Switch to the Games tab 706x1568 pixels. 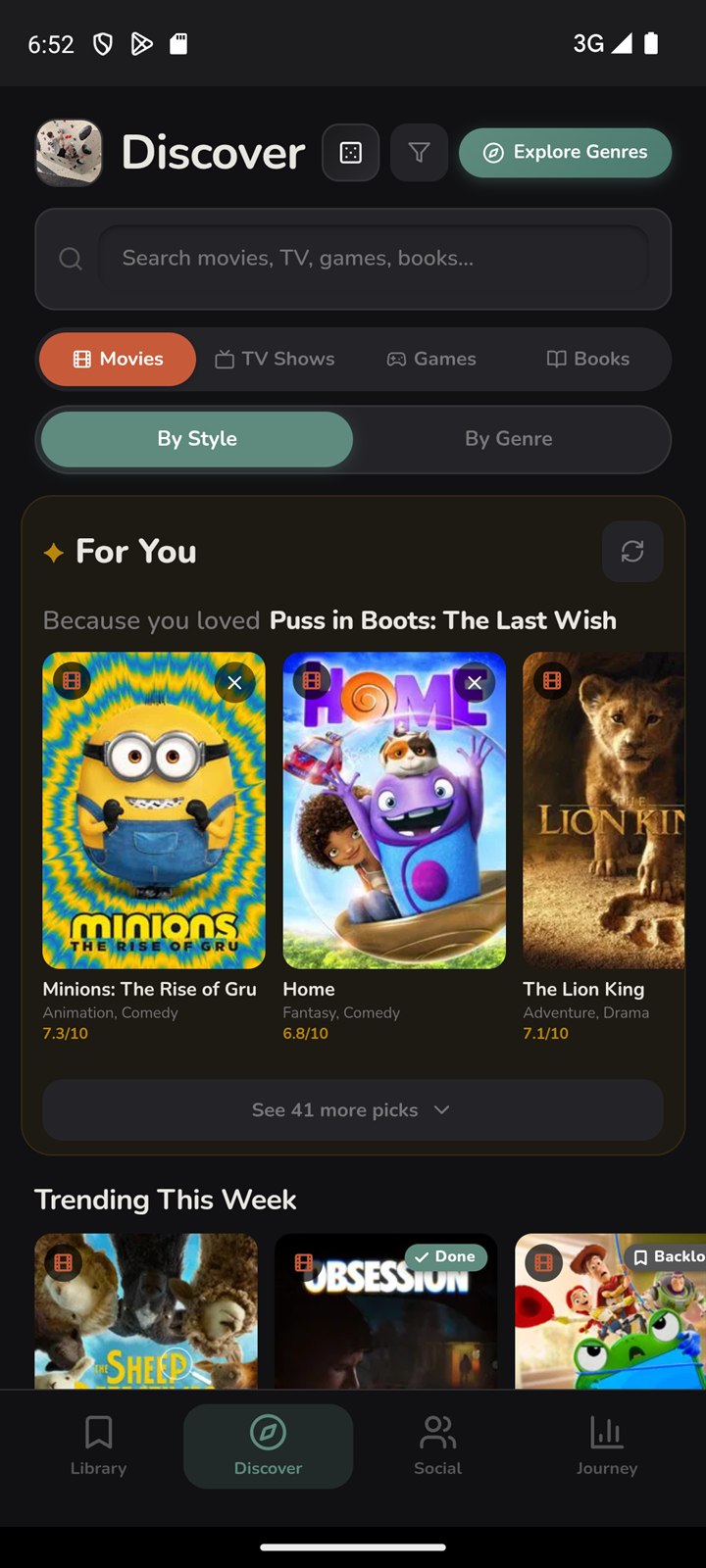pyautogui.click(x=431, y=359)
